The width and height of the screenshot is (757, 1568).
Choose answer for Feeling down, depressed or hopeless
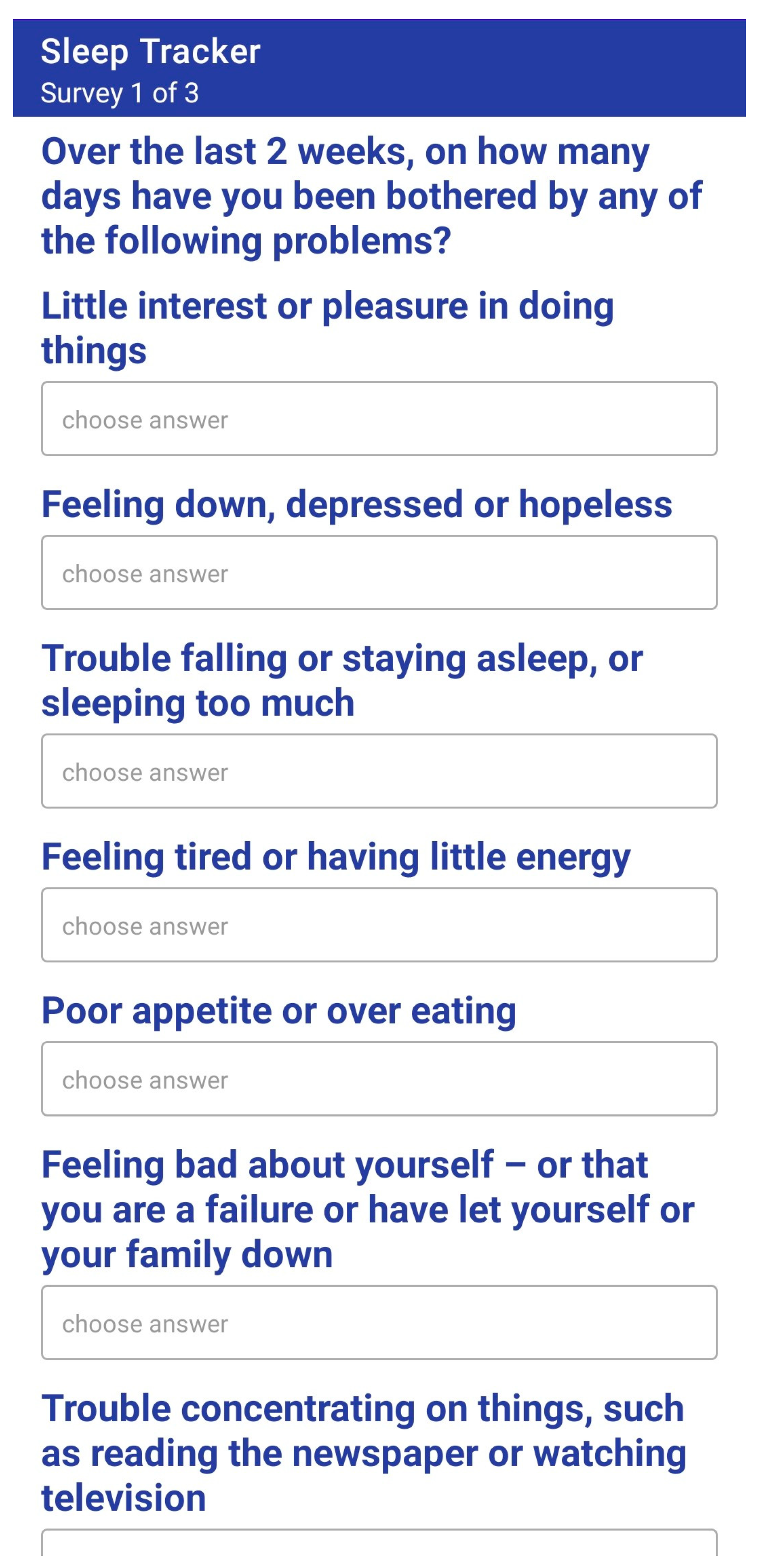coord(378,572)
